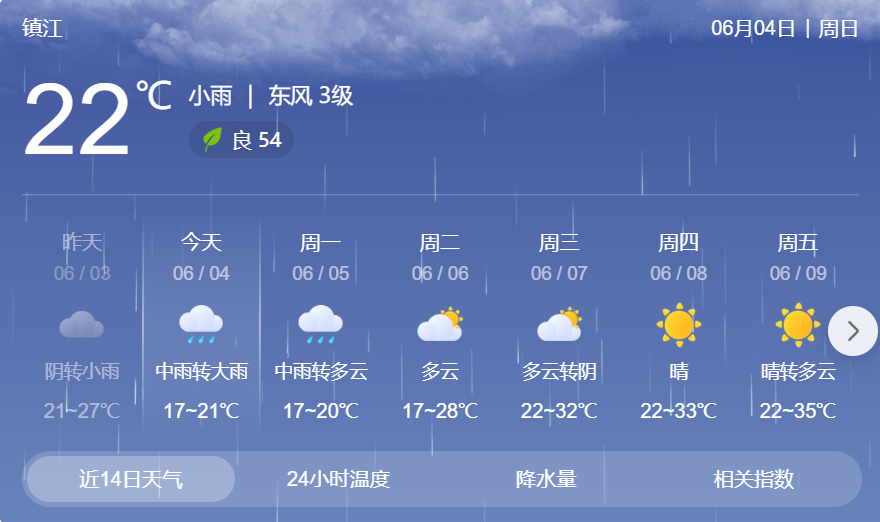Select today's forecast 06/04
This screenshot has height=522, width=880.
pos(201,326)
